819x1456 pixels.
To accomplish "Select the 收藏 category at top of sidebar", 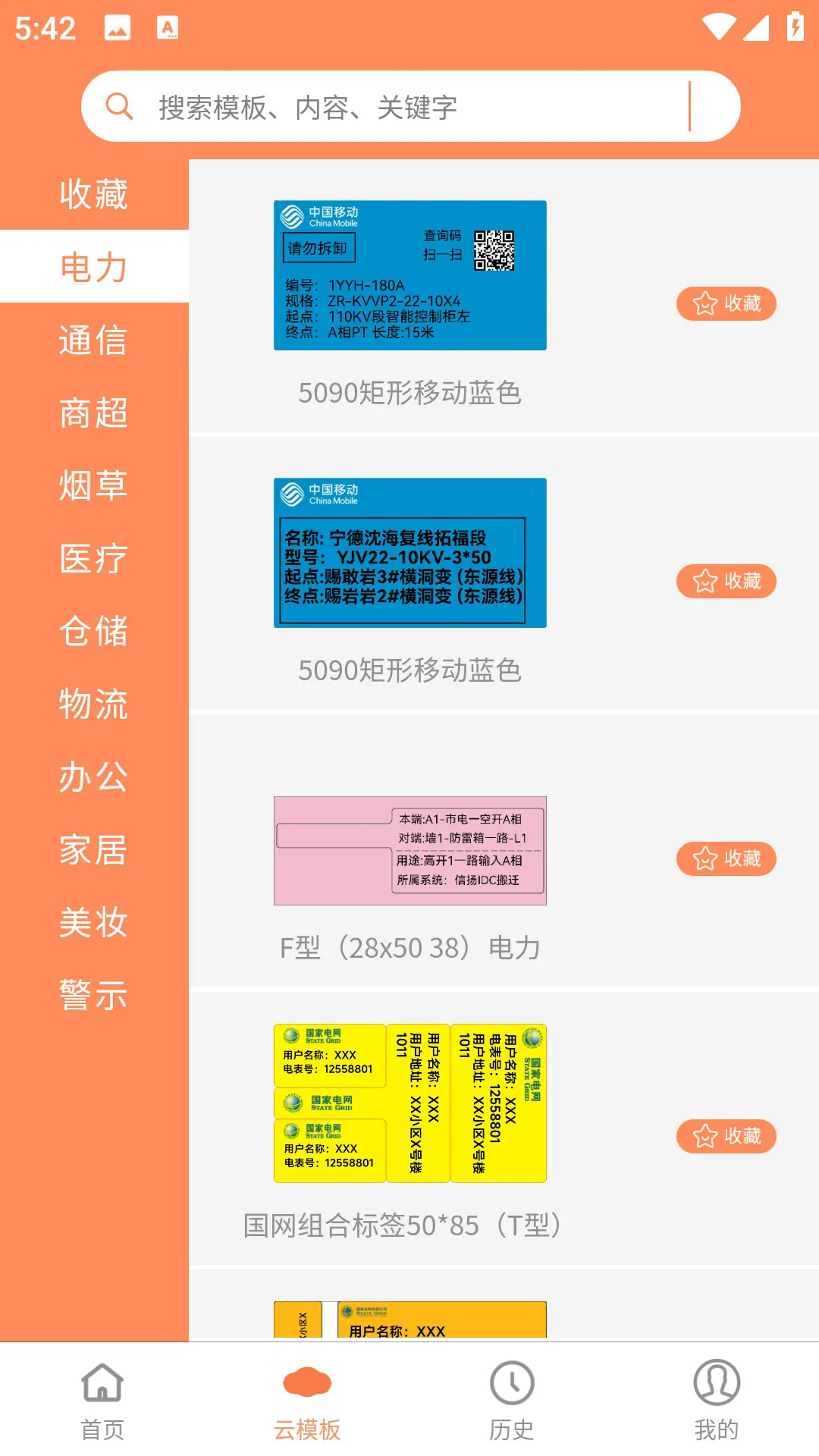I will coord(93,193).
